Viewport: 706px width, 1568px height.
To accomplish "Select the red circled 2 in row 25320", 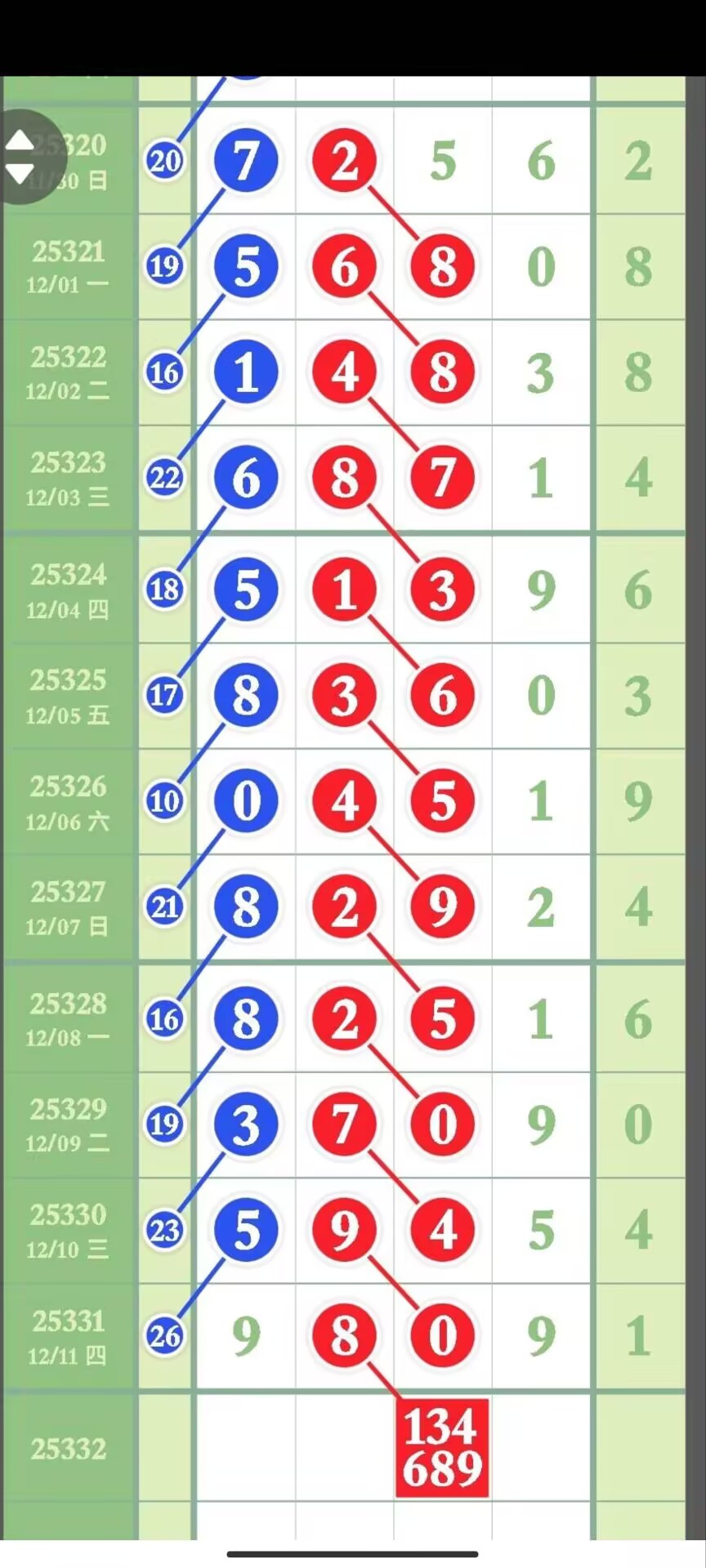I will pyautogui.click(x=344, y=160).
